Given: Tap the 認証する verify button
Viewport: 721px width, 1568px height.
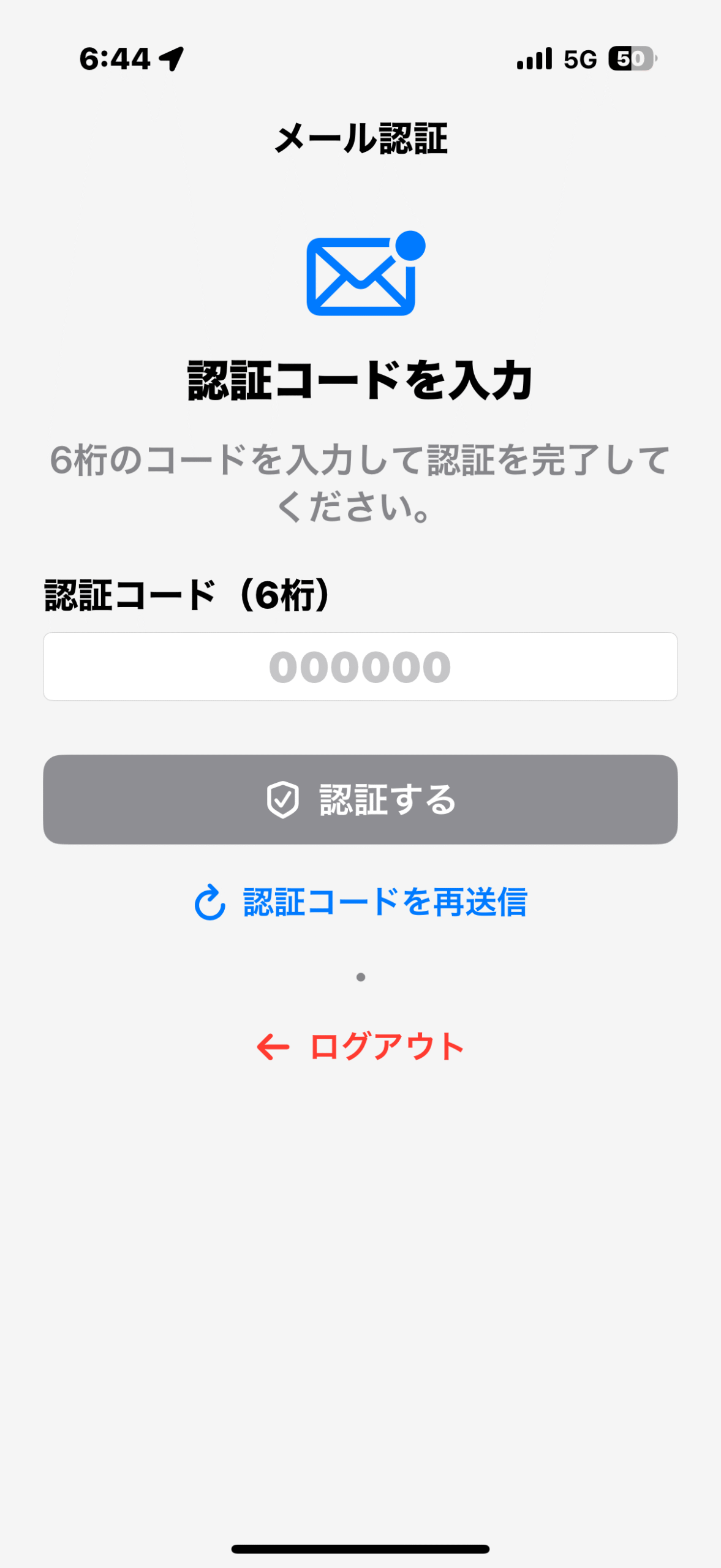Looking at the screenshot, I should [360, 799].
